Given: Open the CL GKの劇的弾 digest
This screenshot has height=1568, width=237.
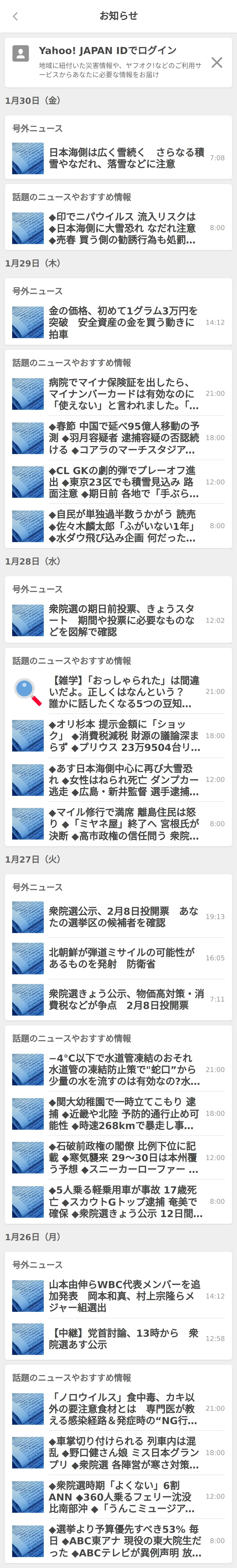Looking at the screenshot, I should [118, 482].
